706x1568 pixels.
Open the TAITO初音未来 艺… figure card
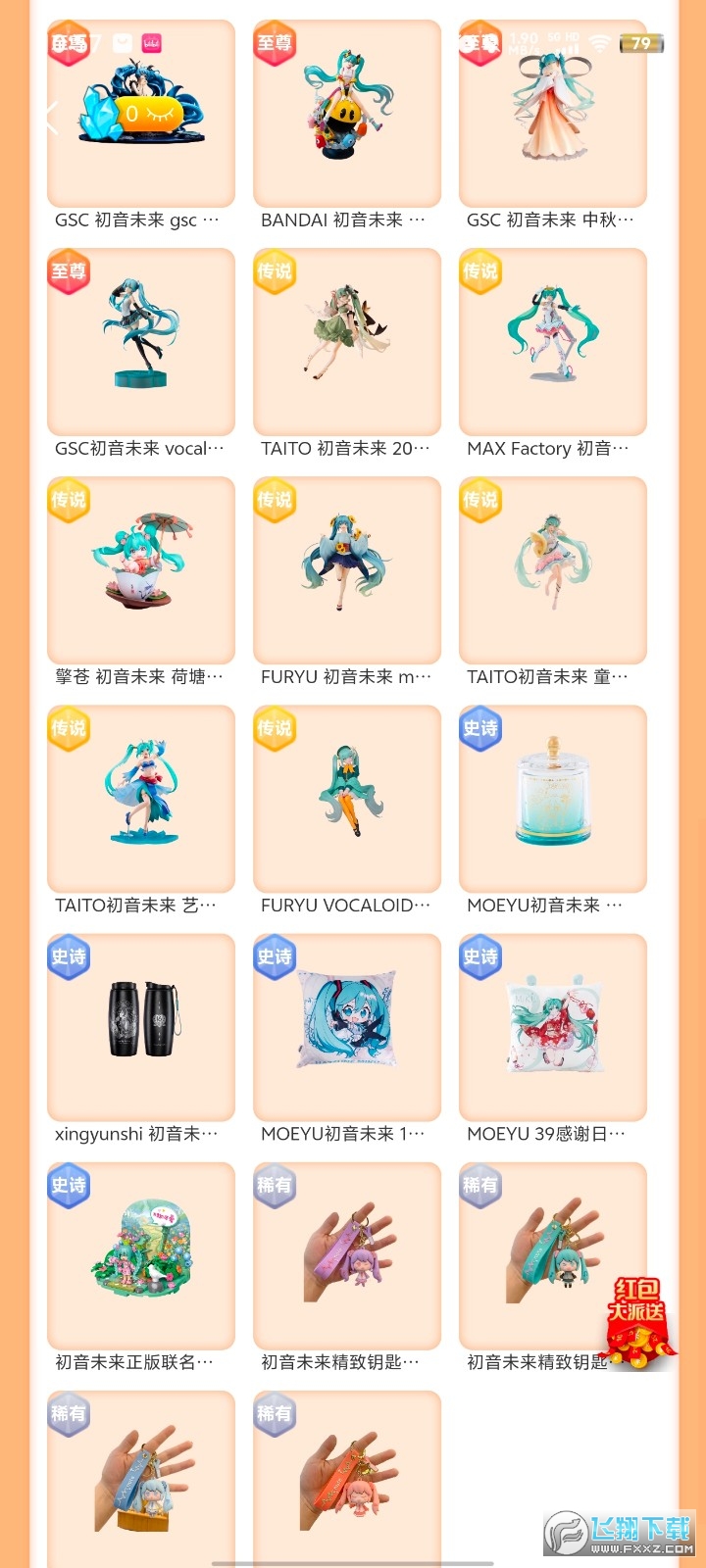coord(141,800)
